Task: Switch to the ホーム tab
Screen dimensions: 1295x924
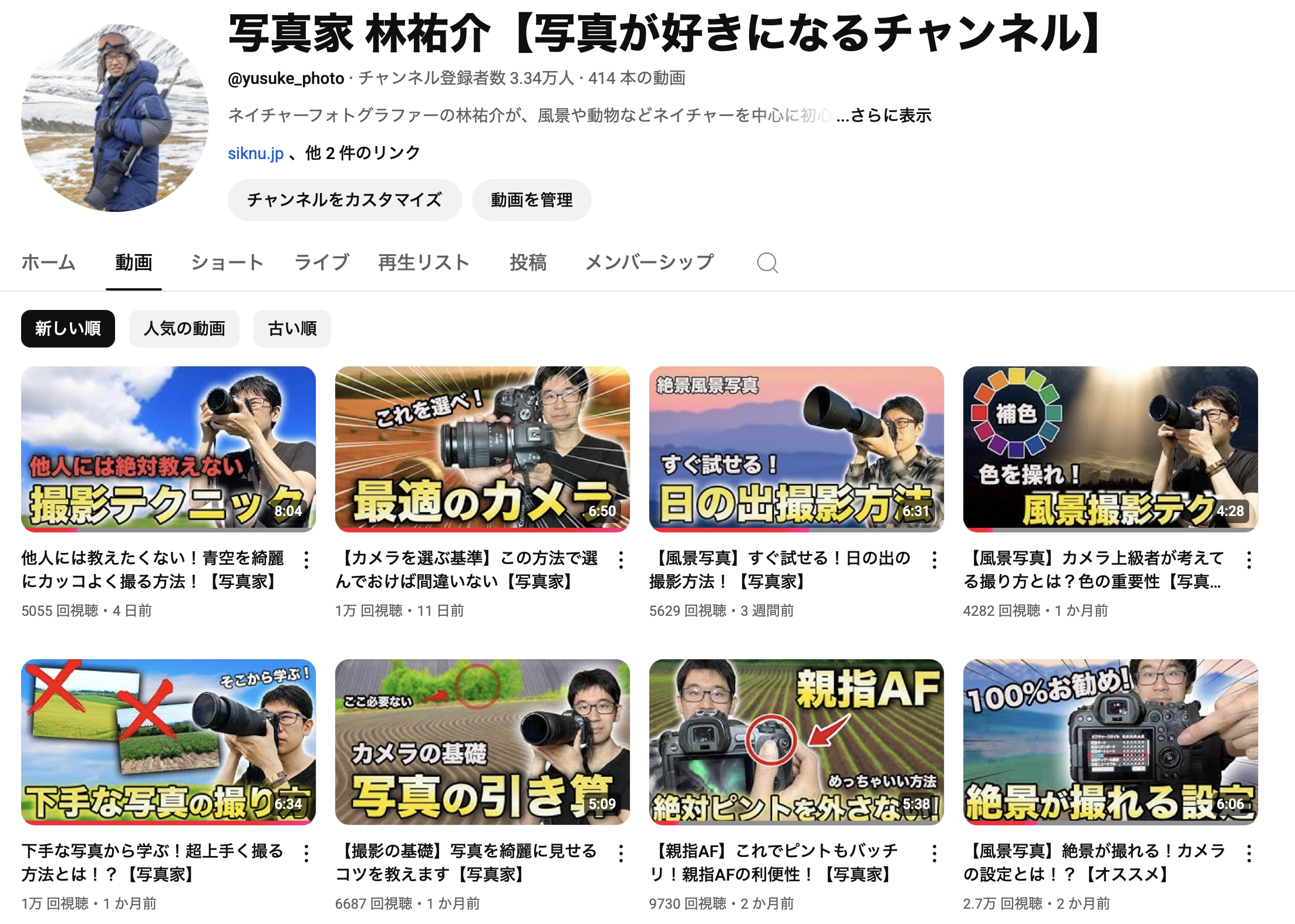Action: pos(49,262)
